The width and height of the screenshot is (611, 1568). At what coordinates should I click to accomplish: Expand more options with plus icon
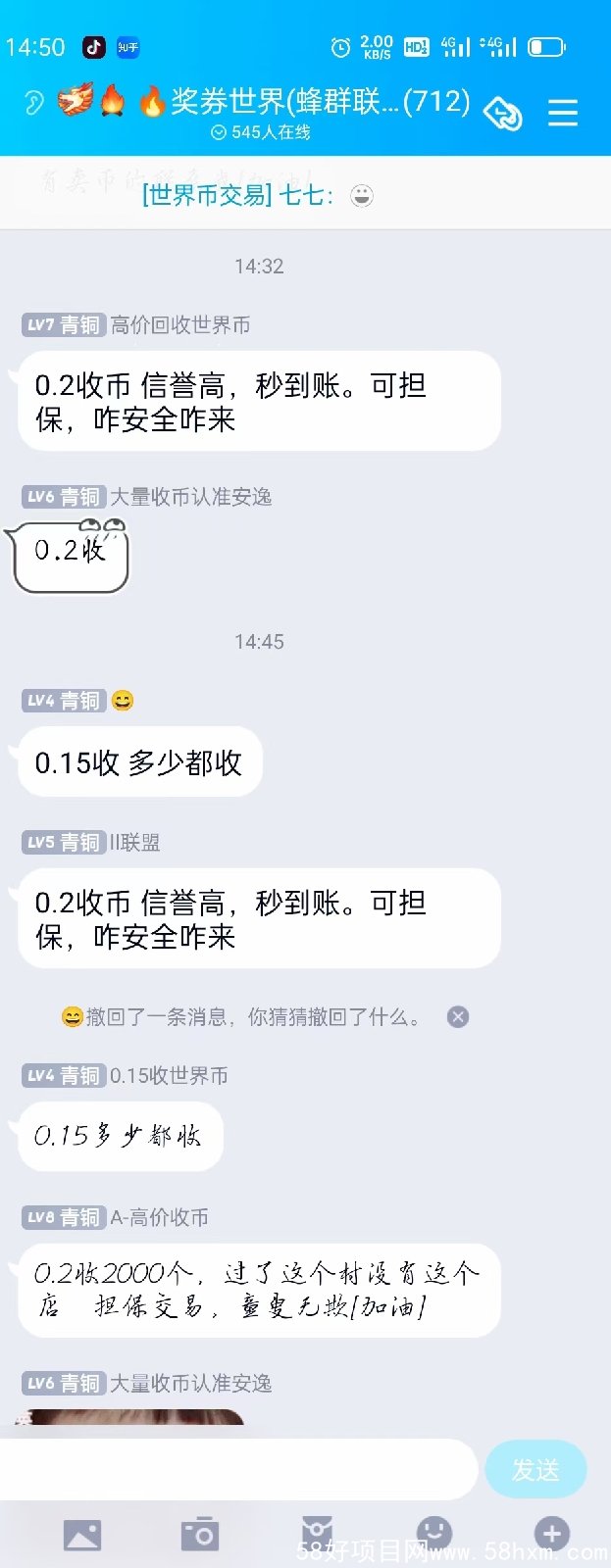tap(551, 1534)
